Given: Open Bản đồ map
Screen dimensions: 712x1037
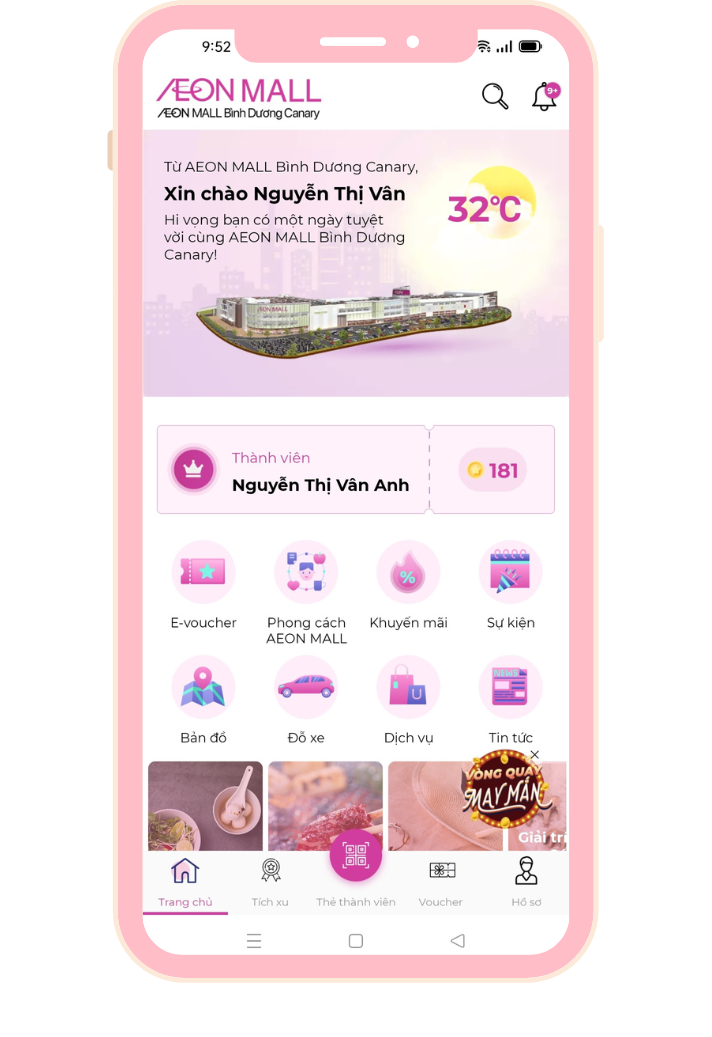Looking at the screenshot, I should (x=203, y=687).
